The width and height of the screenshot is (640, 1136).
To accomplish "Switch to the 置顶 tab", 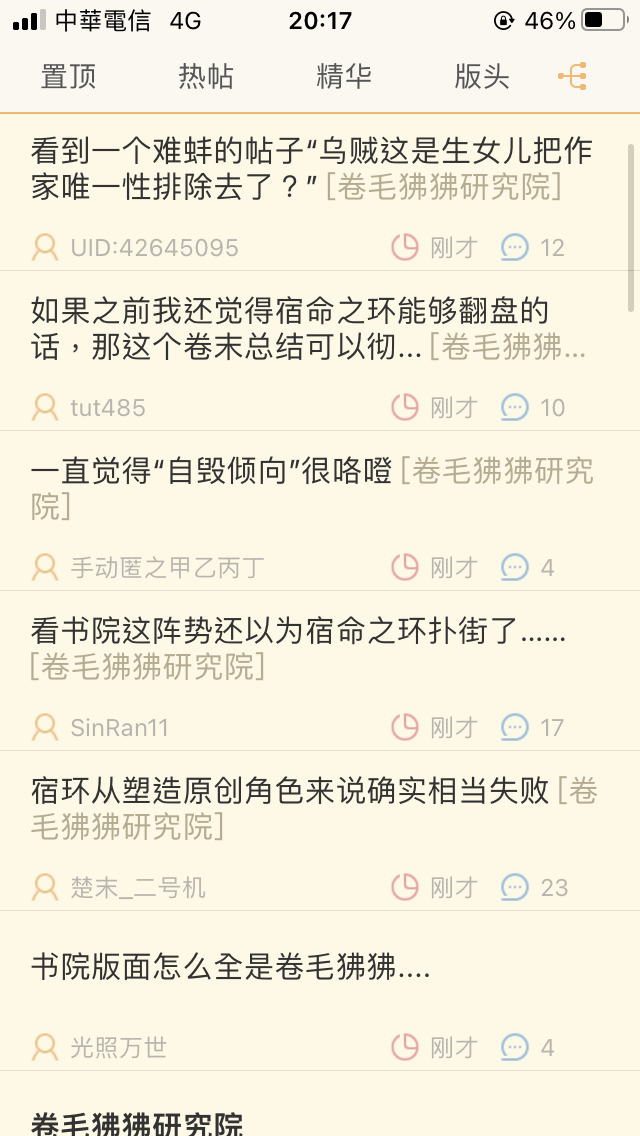I will 68,76.
